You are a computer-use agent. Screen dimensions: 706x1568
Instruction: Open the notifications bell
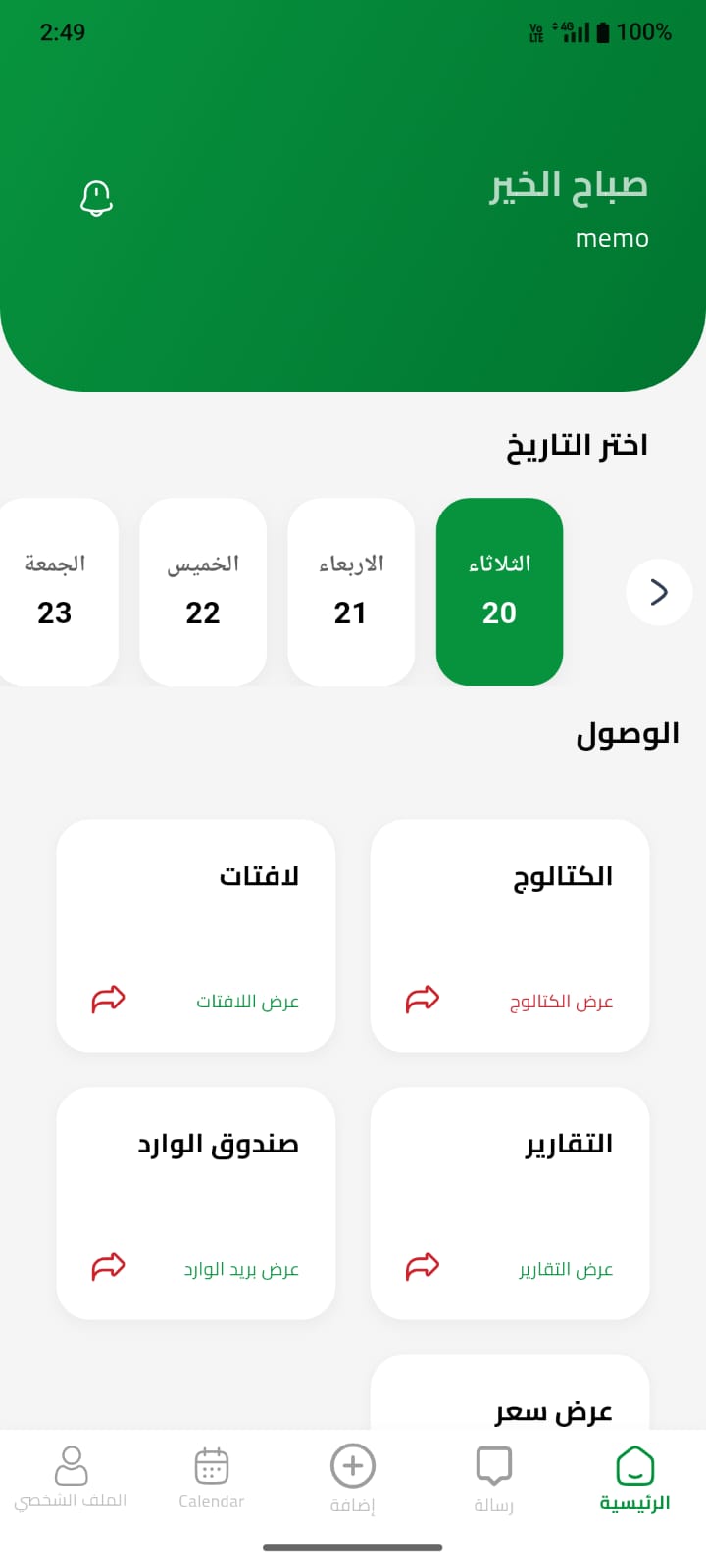click(x=96, y=198)
